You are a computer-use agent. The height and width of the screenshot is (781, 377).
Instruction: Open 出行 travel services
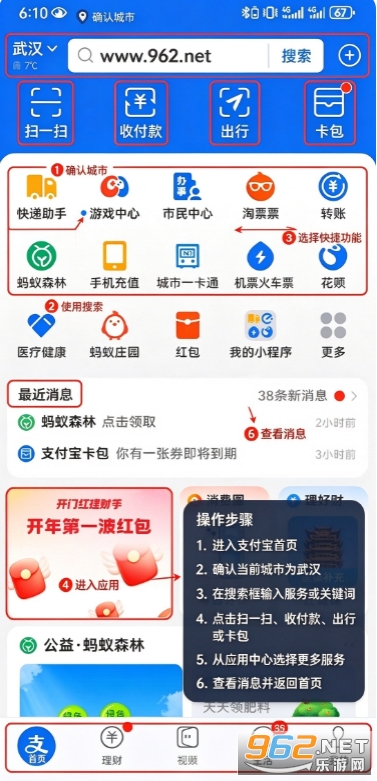235,113
